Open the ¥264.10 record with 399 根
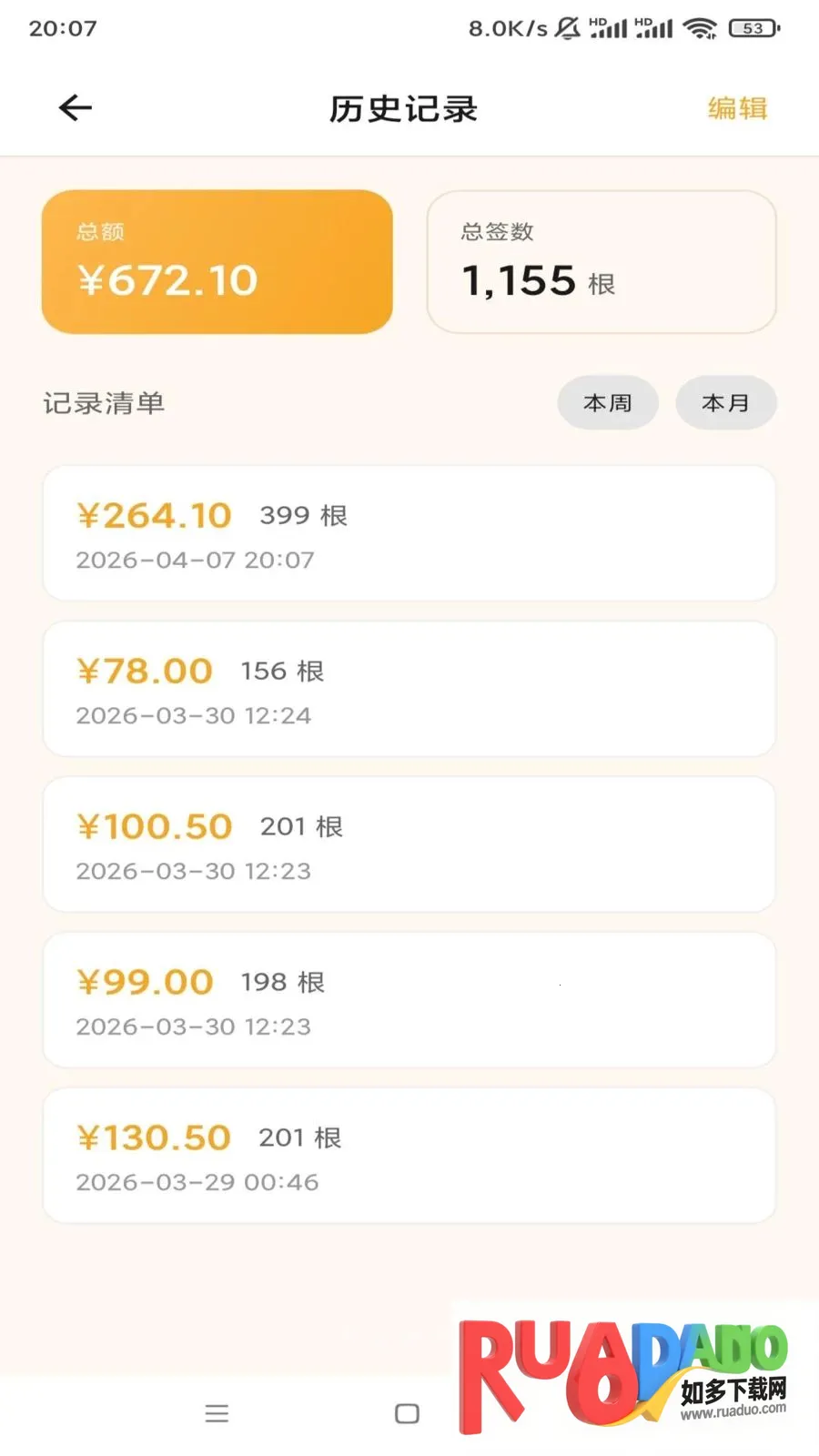This screenshot has width=819, height=1456. click(409, 534)
